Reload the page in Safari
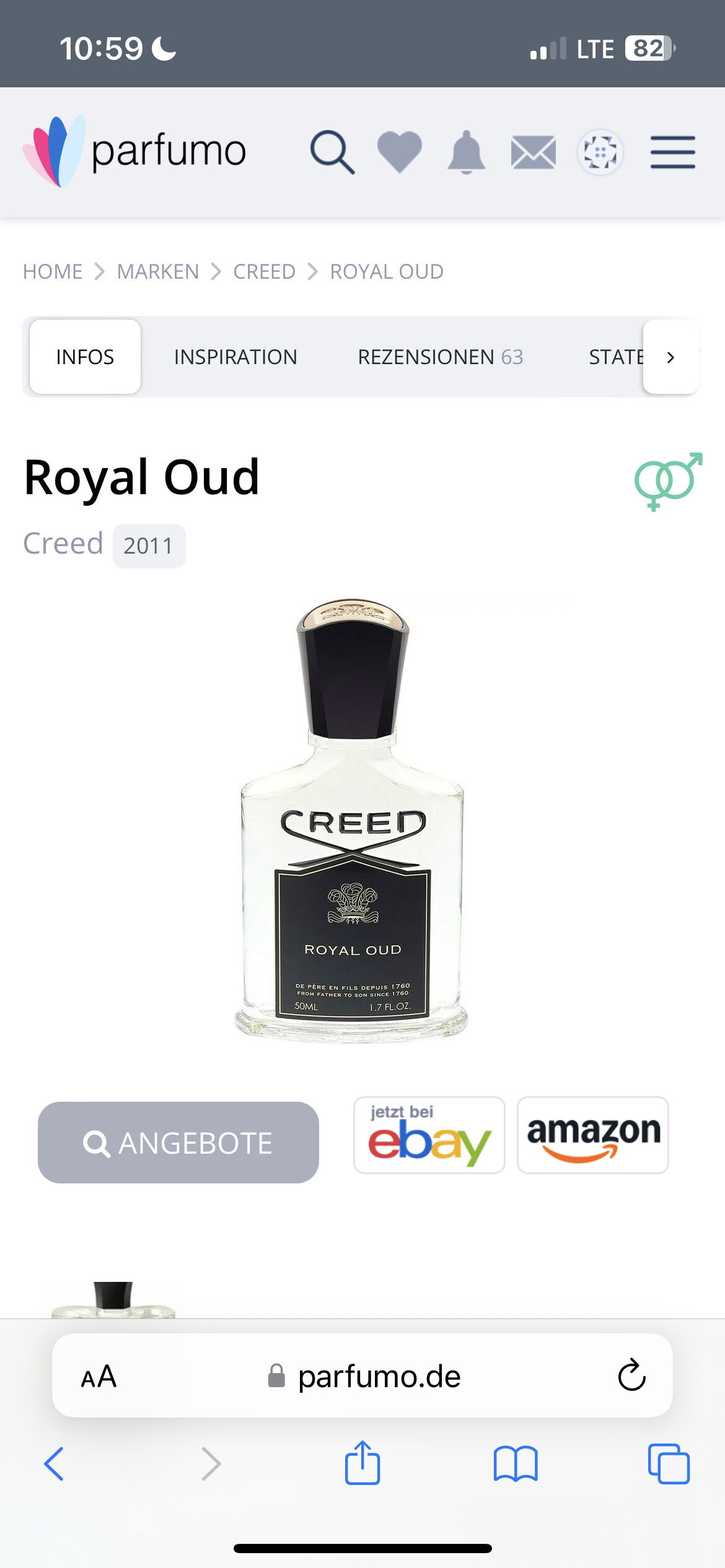 (x=632, y=1375)
